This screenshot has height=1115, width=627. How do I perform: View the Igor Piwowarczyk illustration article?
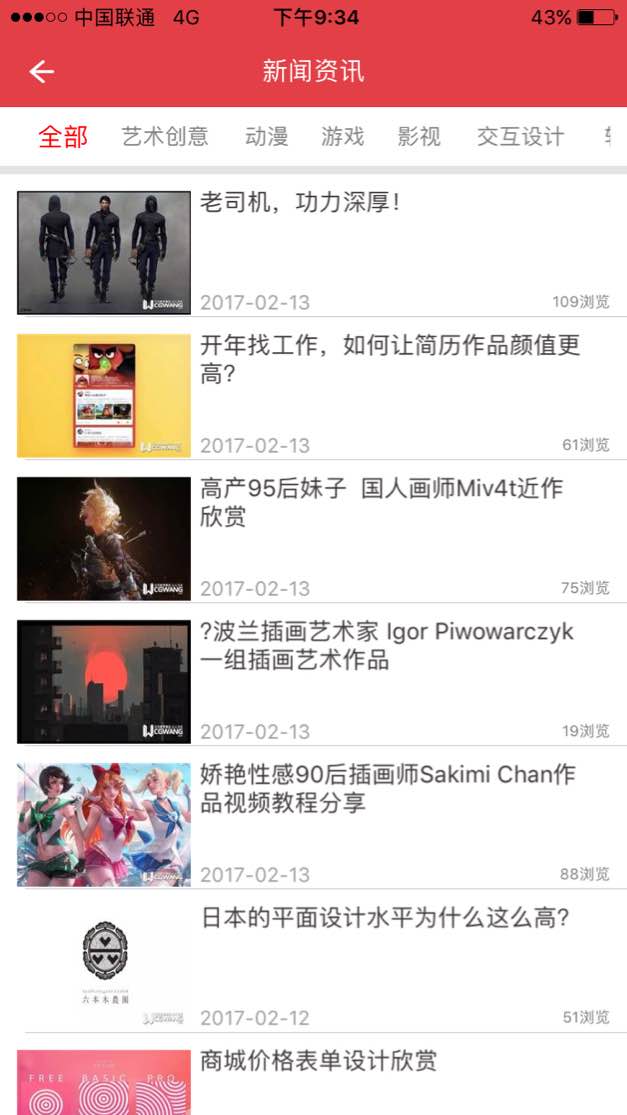click(x=386, y=646)
